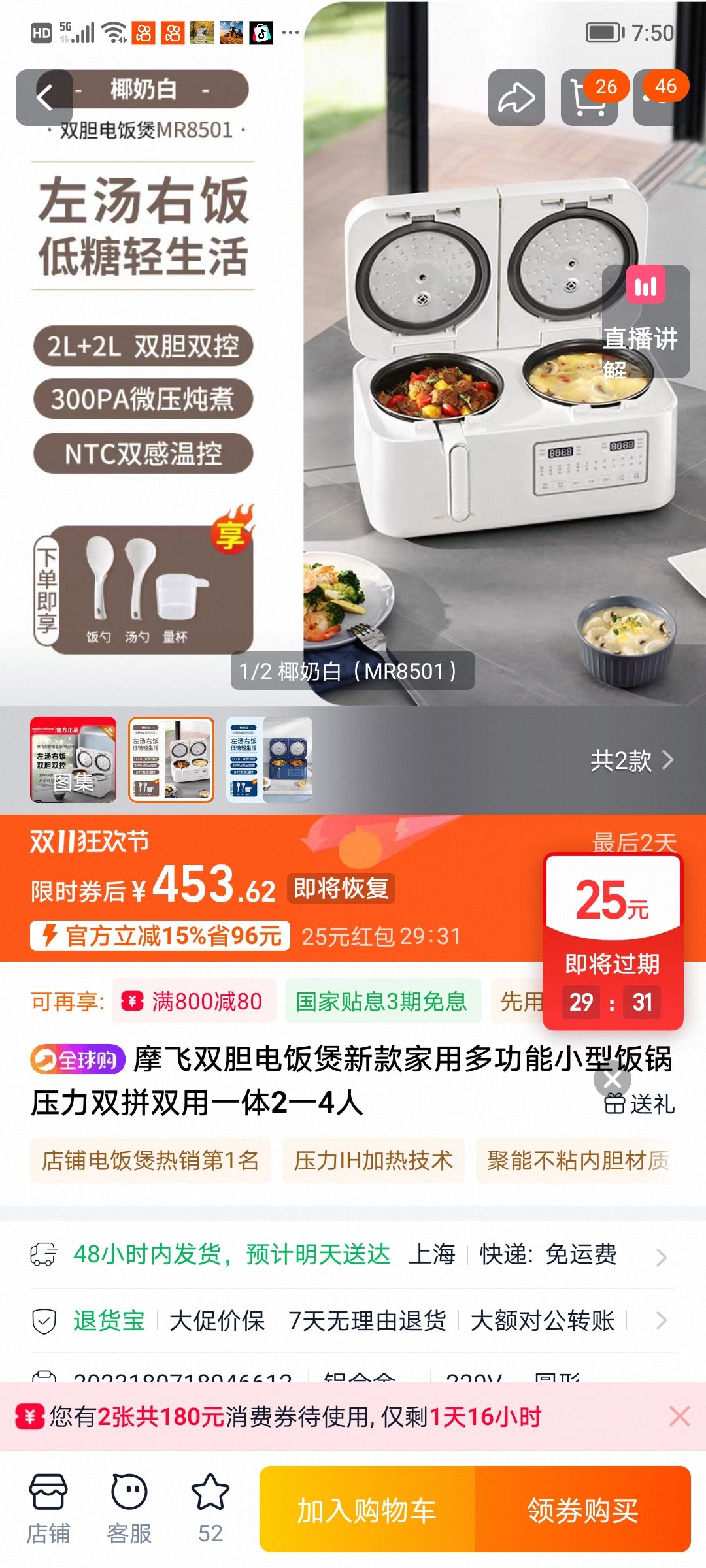706x1568 pixels.
Task: Open the shopping cart
Action: (x=588, y=98)
